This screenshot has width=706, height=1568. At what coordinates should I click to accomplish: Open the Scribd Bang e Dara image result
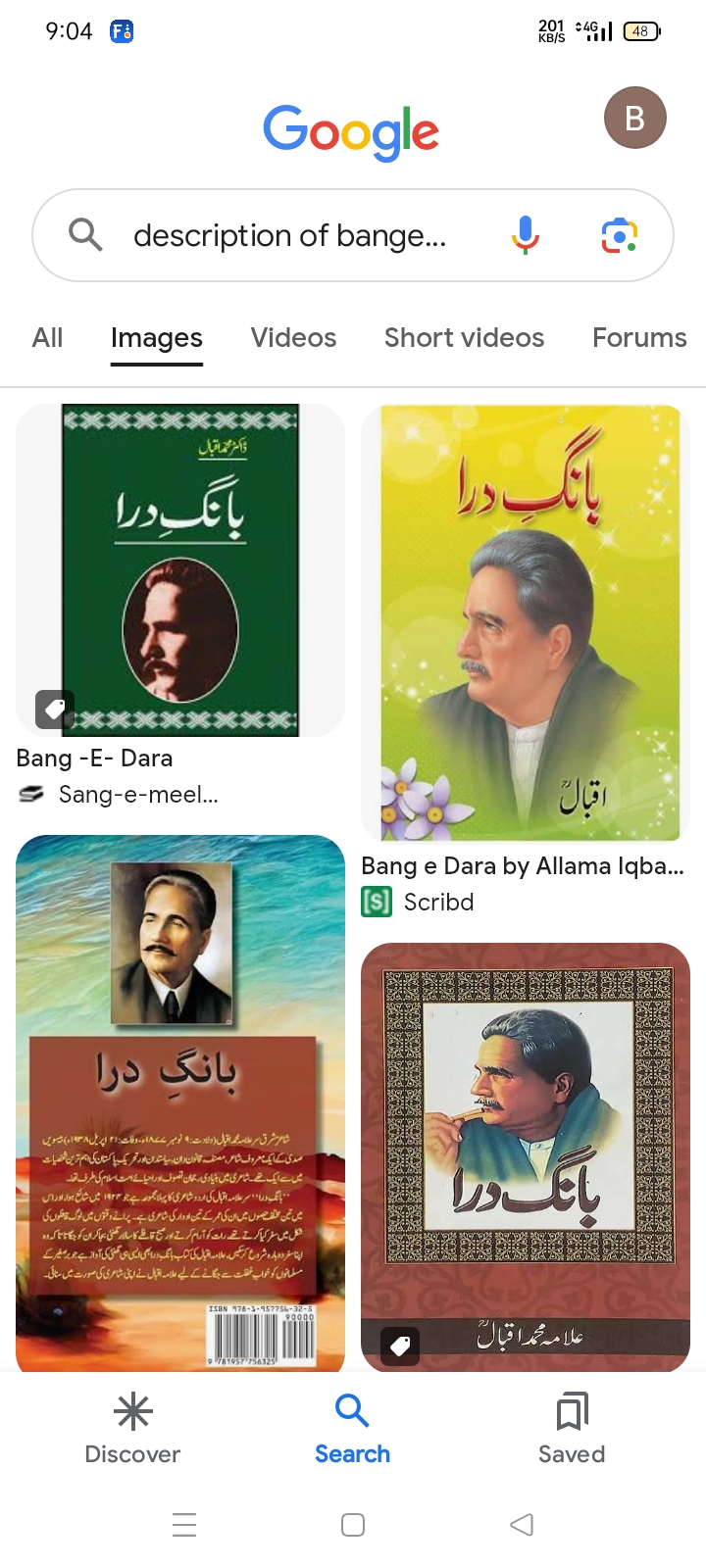point(526,622)
